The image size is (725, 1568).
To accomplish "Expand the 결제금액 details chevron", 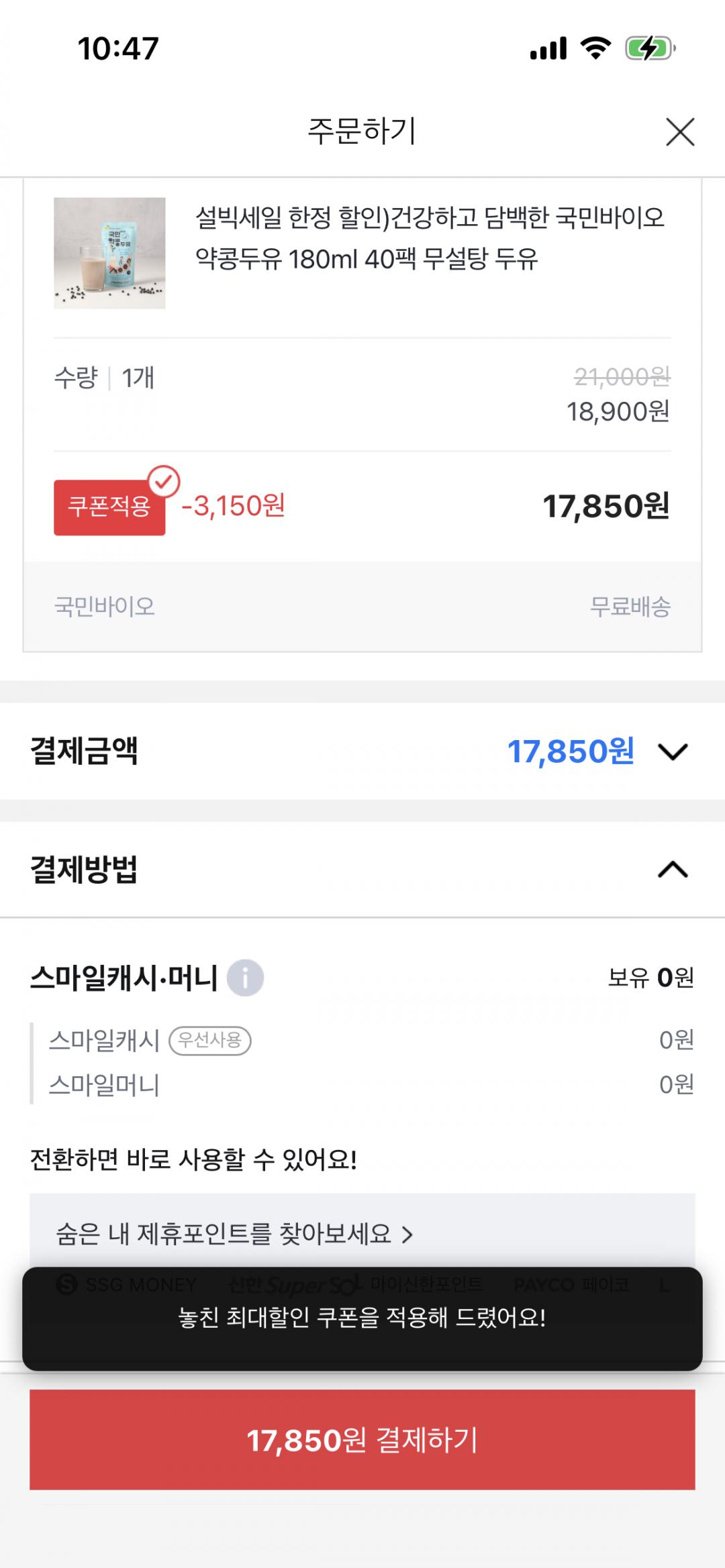I will click(x=673, y=751).
